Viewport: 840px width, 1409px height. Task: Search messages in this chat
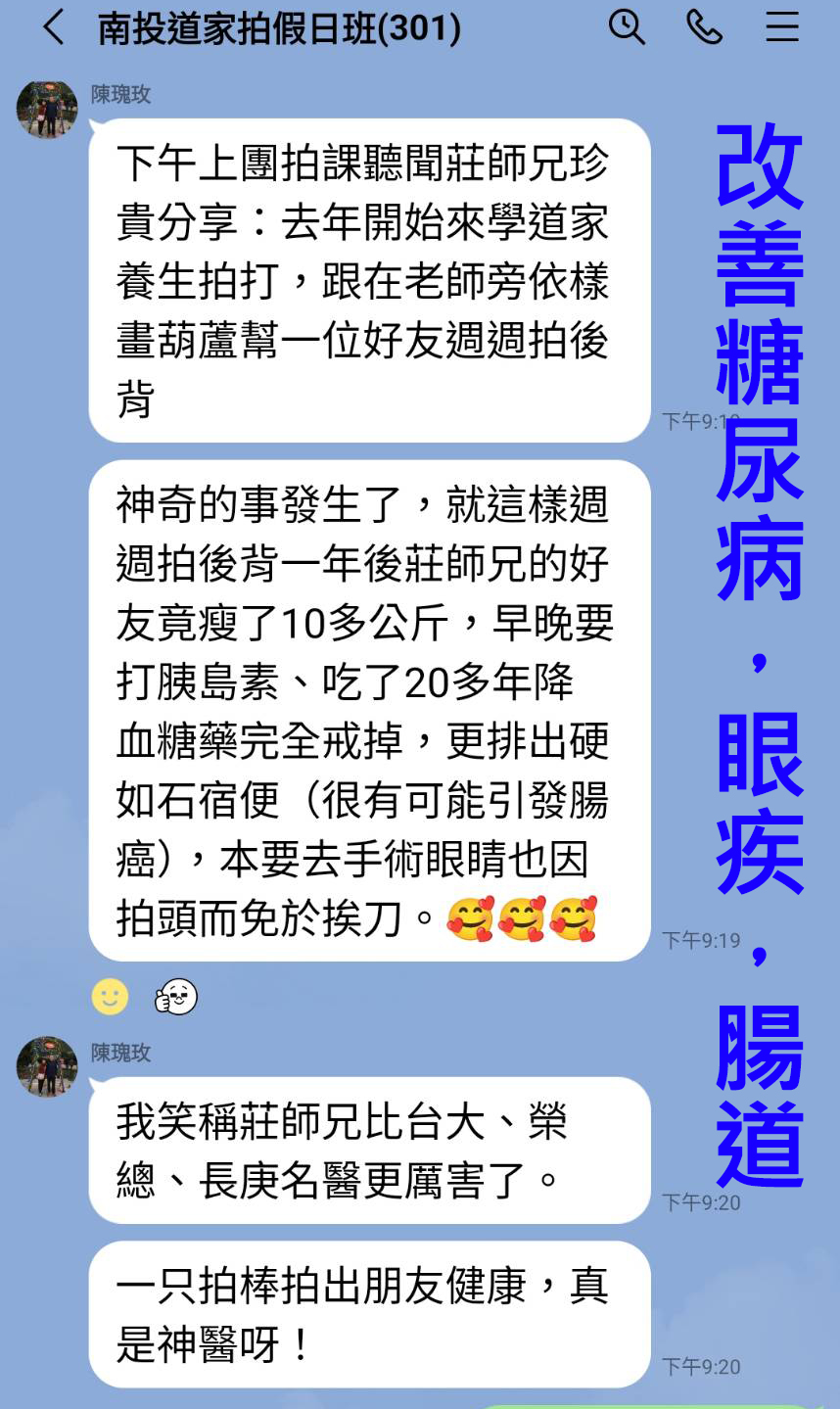point(627,27)
